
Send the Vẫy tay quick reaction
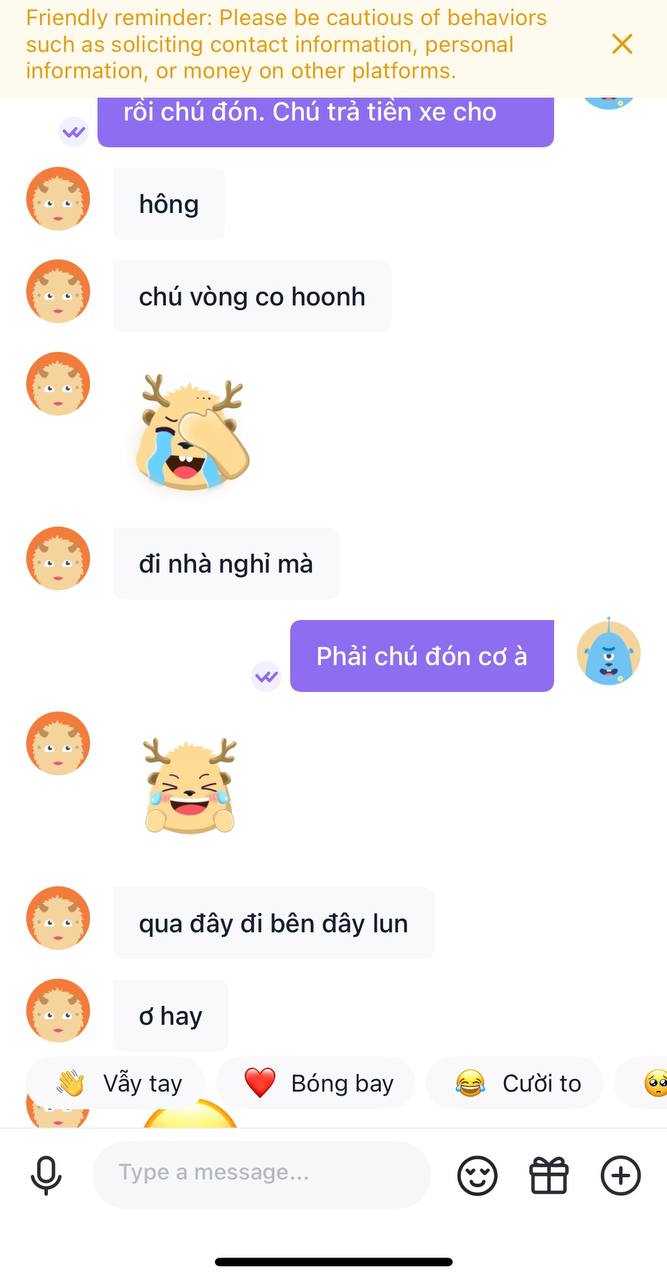(x=118, y=1083)
